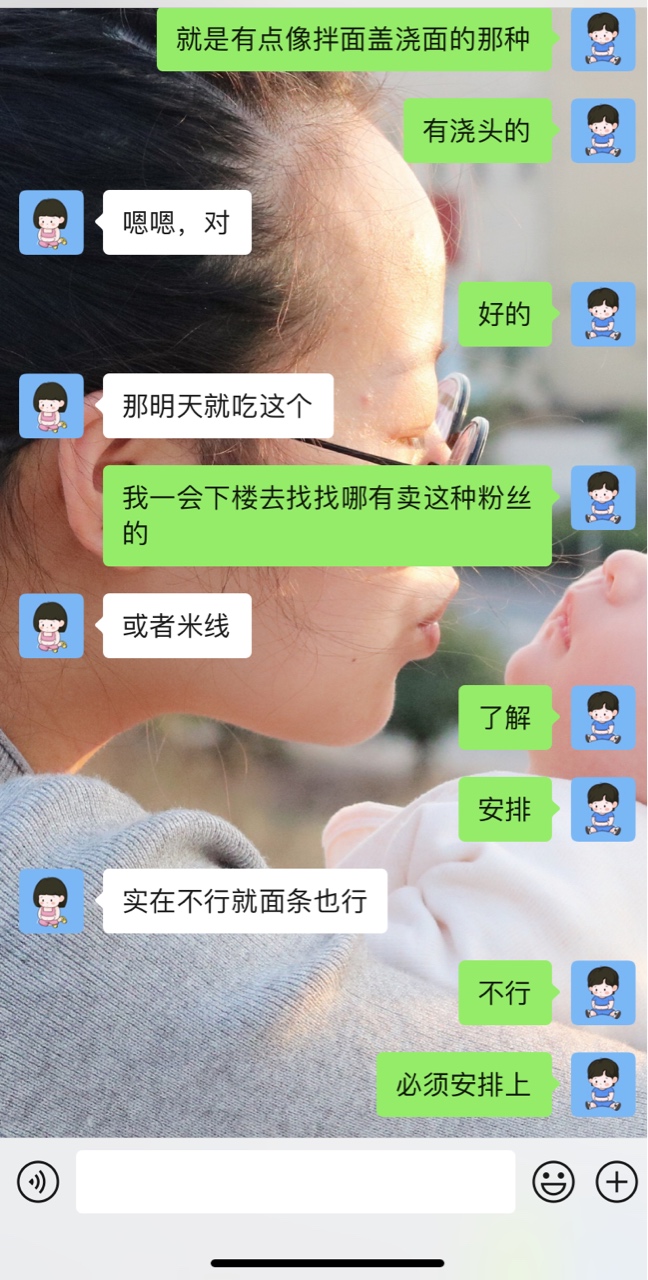Viewport: 648px width, 1280px height.
Task: Tap my avatar next to '必须安排上'
Action: 603,1084
